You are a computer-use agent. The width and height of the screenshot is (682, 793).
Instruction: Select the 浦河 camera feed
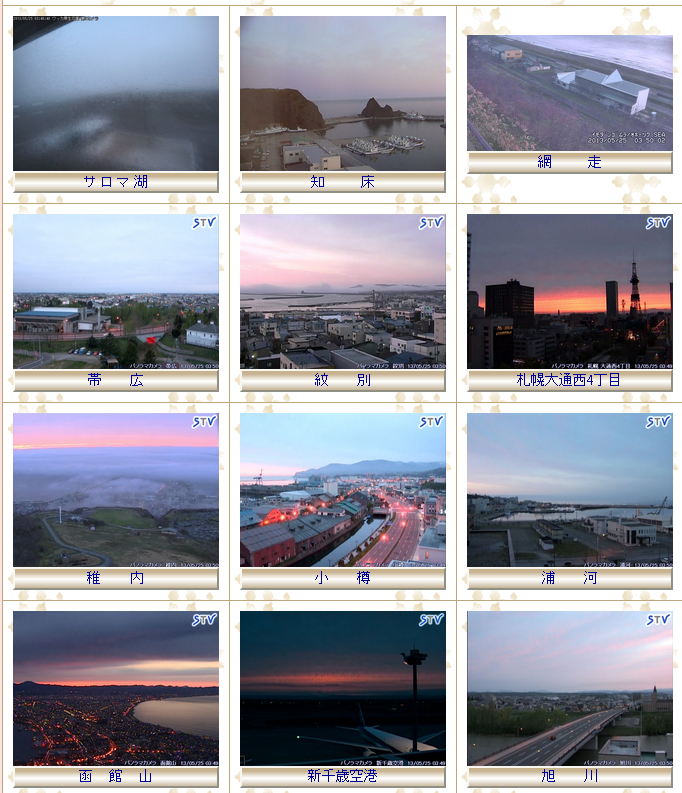point(569,490)
